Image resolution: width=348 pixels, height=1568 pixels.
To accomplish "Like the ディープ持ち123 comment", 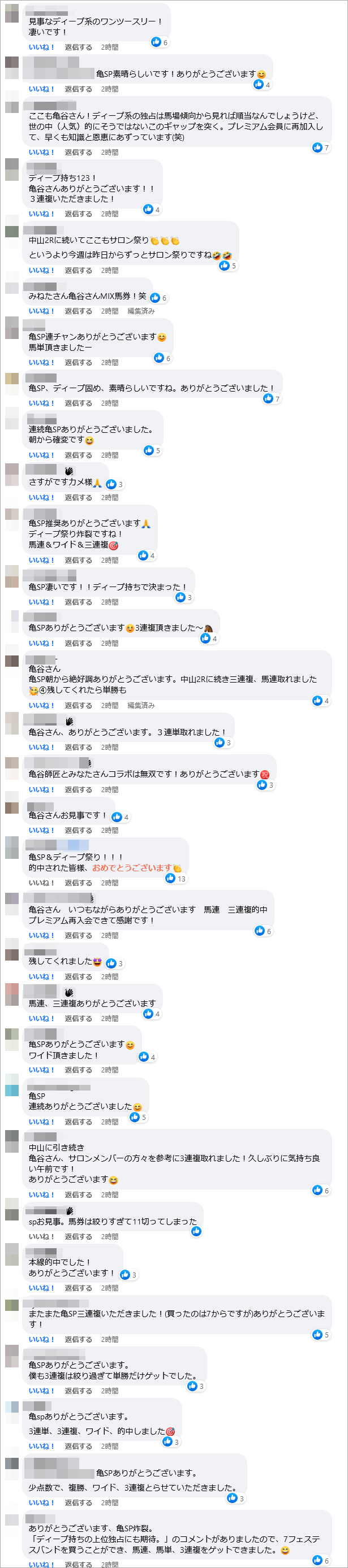I will [41, 214].
